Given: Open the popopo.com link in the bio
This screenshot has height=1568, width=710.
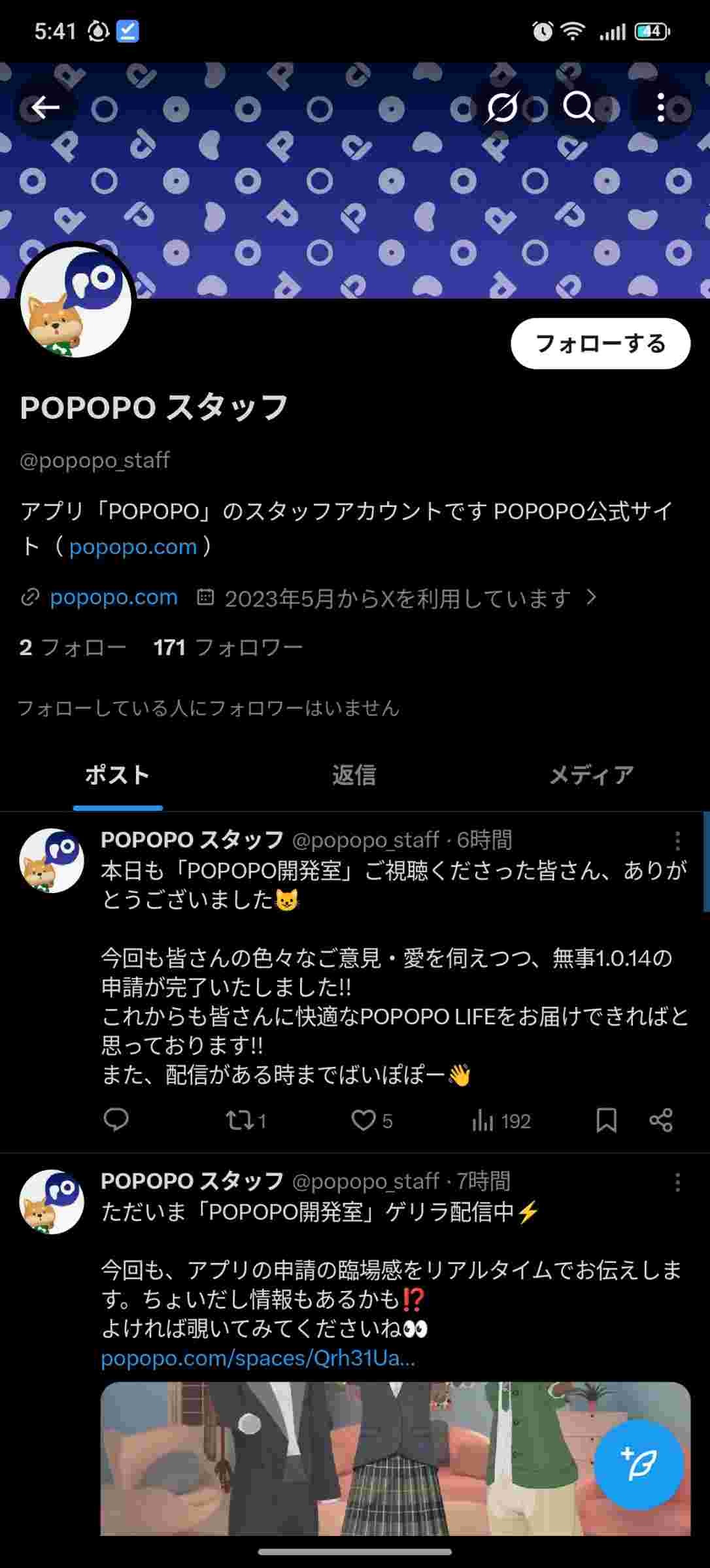Looking at the screenshot, I should (x=133, y=547).
